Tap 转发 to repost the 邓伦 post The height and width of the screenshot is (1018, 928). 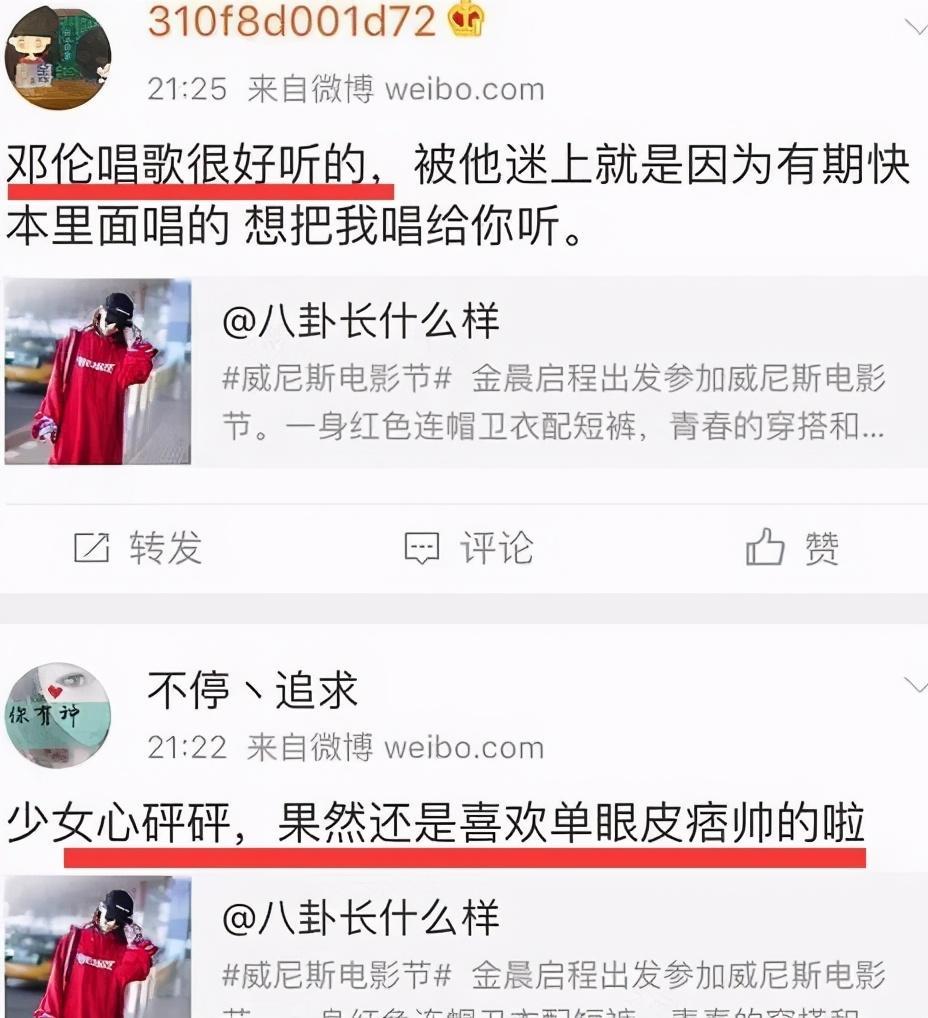(x=139, y=548)
